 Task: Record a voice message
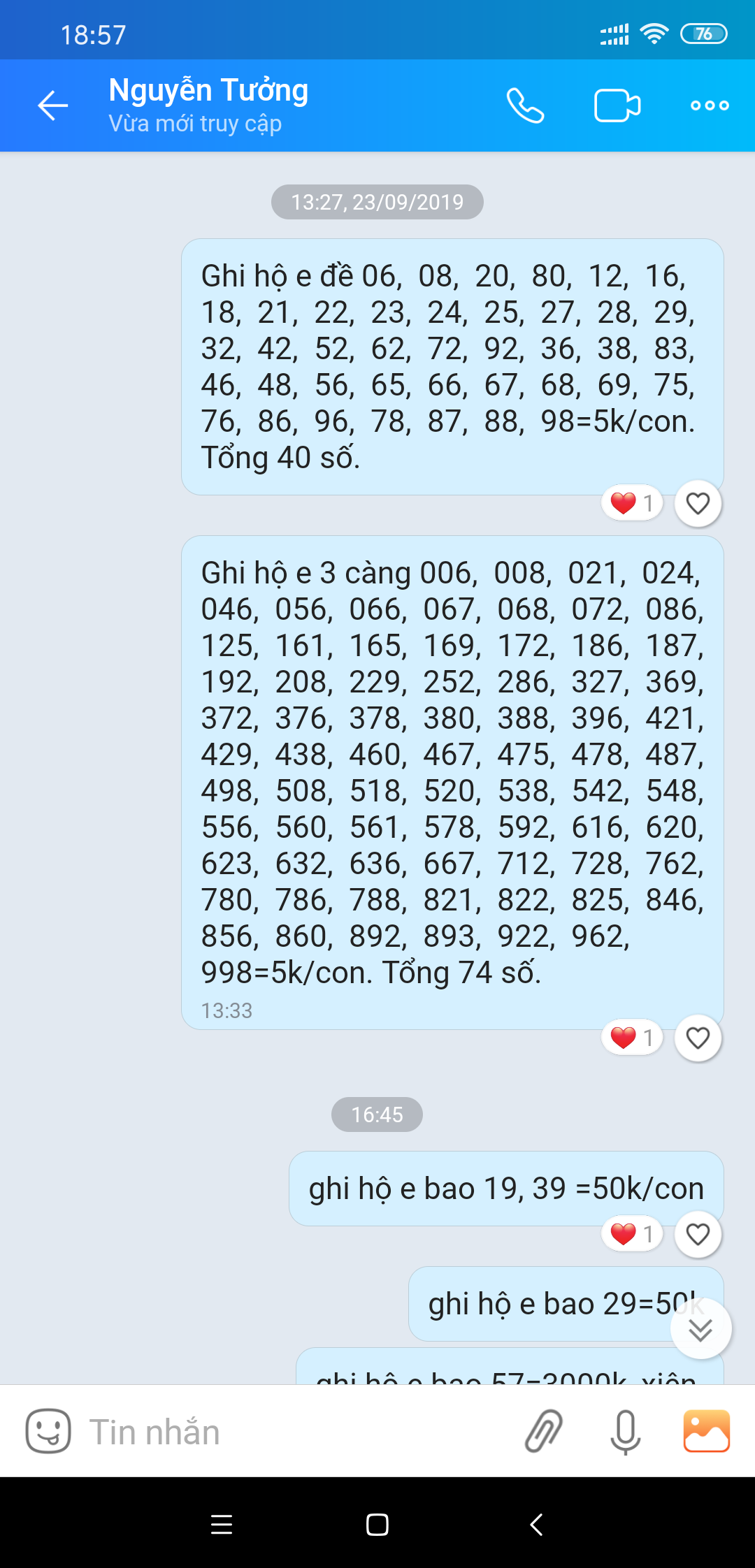[625, 1432]
